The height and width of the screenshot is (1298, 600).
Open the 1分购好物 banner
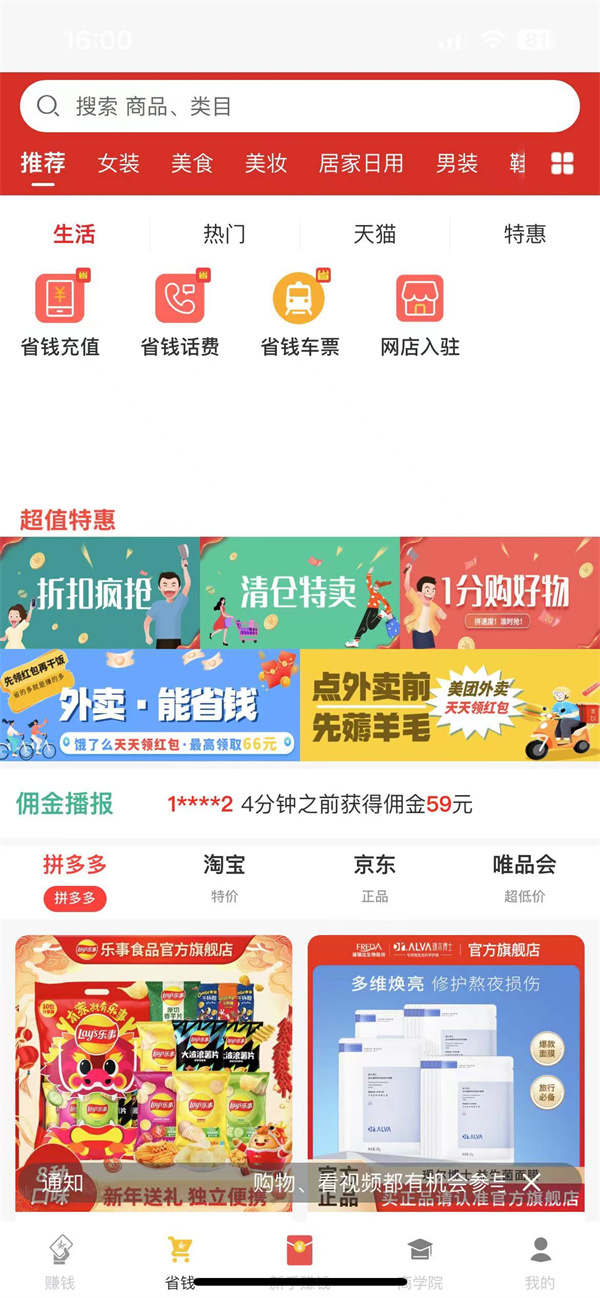click(500, 593)
